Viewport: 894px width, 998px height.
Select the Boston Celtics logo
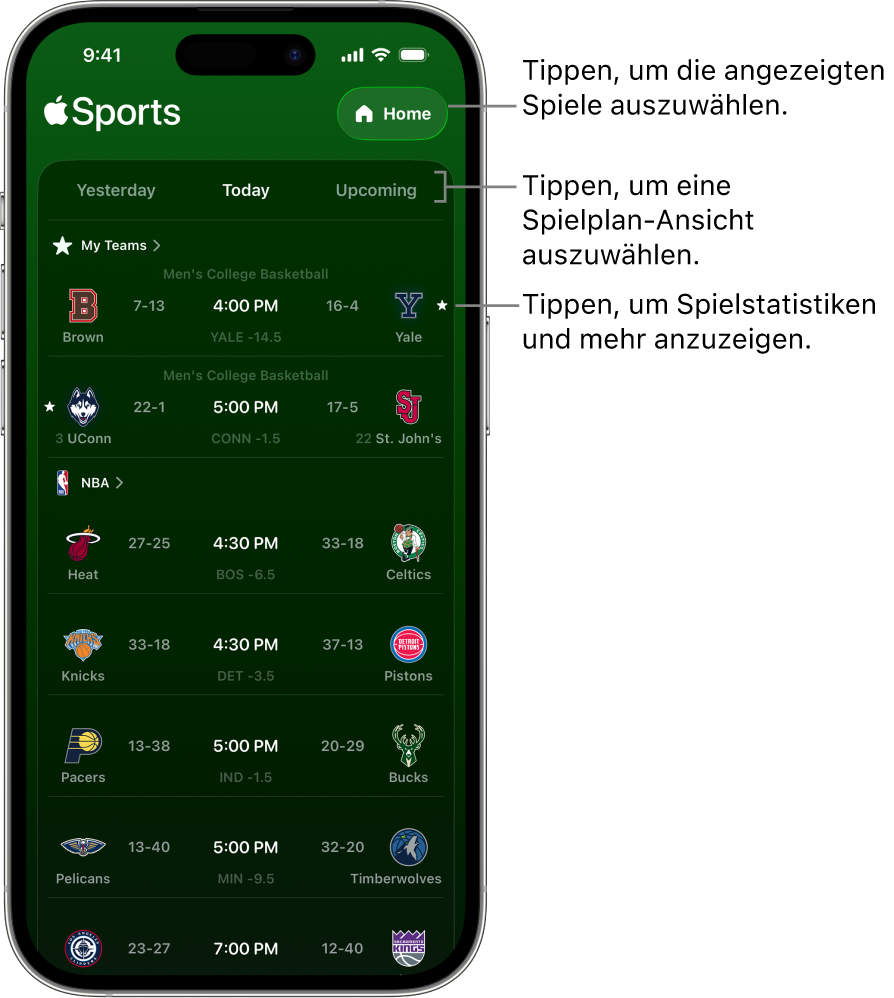click(408, 543)
